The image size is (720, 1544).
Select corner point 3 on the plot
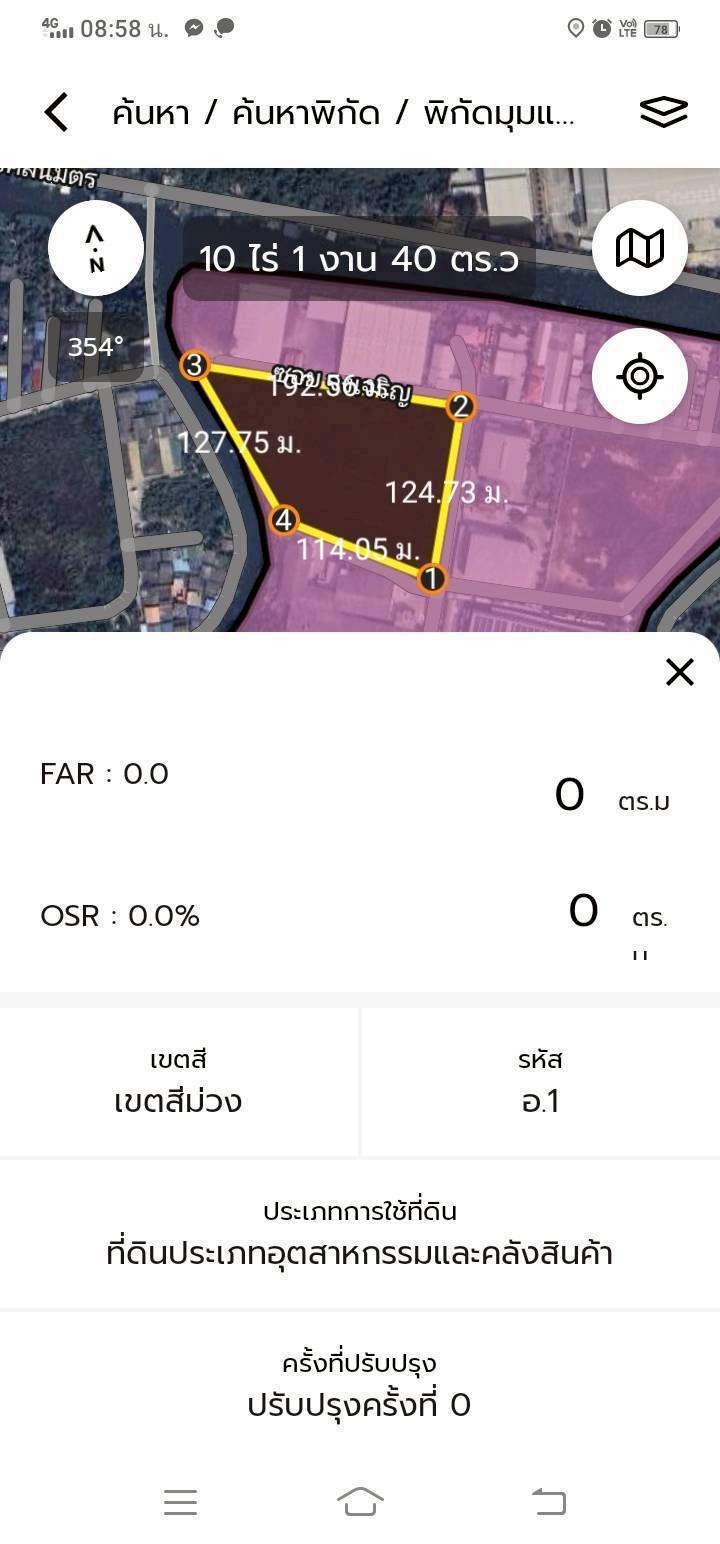point(195,366)
